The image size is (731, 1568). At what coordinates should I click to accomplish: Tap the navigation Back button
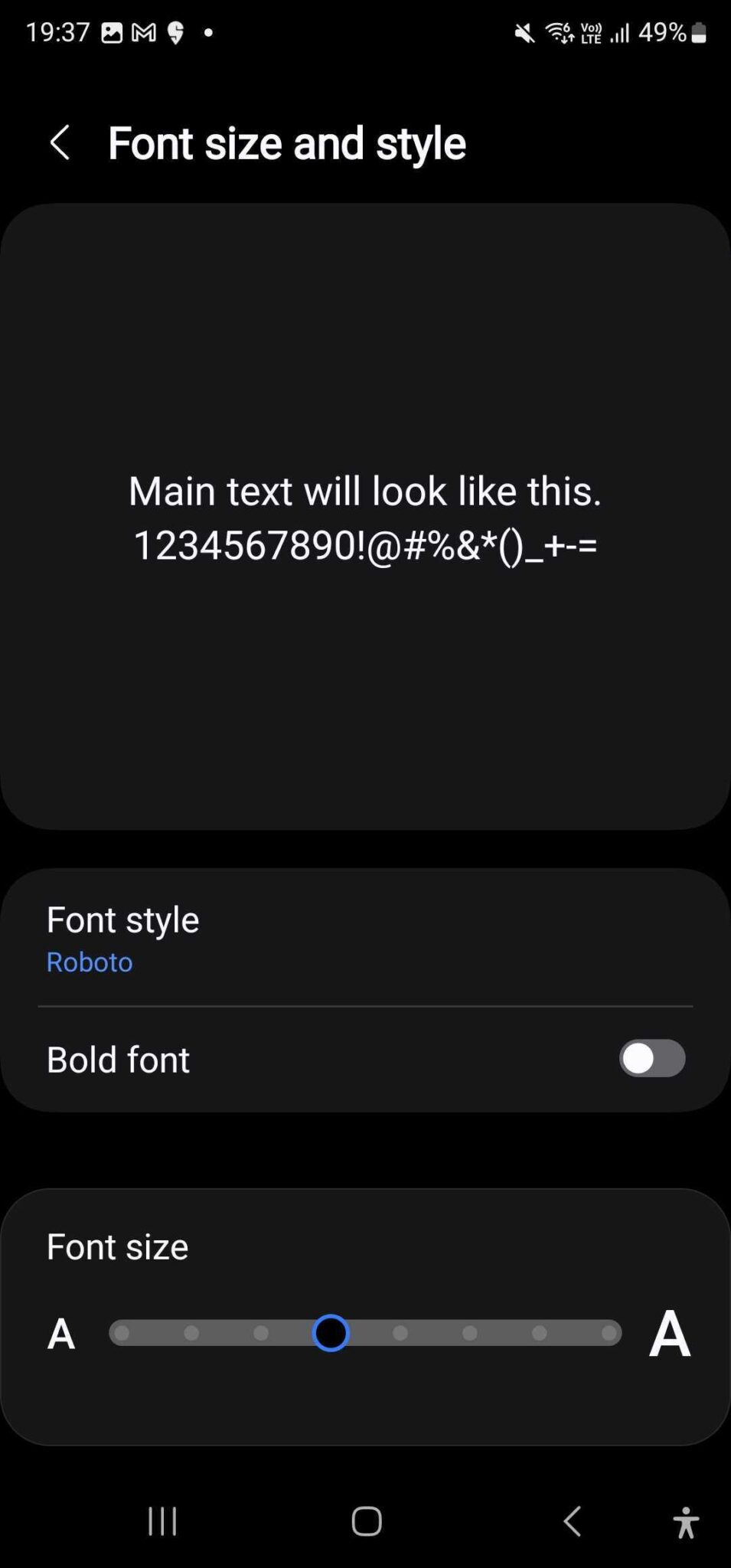[572, 1522]
